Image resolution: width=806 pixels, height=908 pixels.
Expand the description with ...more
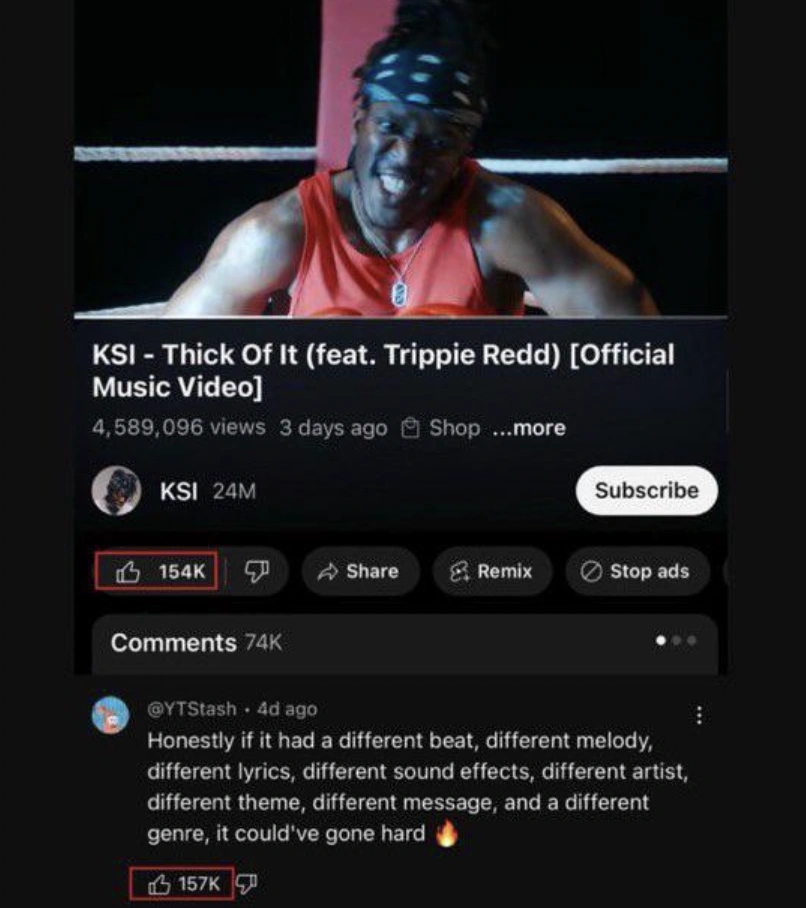click(x=529, y=428)
